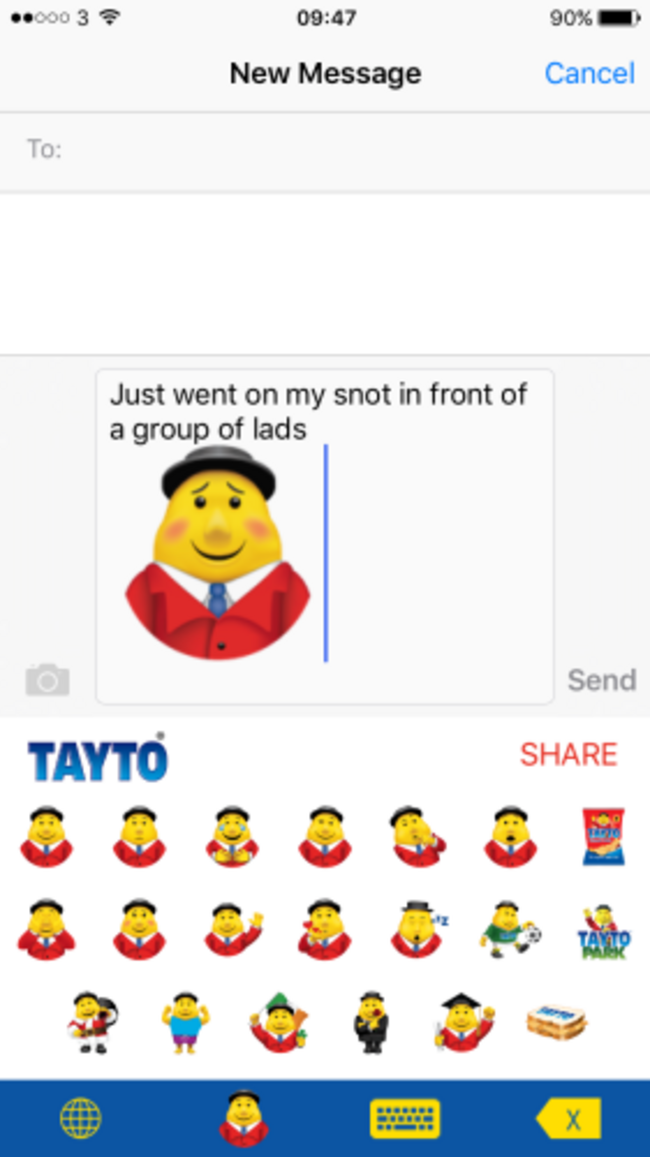Viewport: 650px width, 1157px height.
Task: Insert the sleeping Mr Tayto emoji
Action: [x=418, y=929]
